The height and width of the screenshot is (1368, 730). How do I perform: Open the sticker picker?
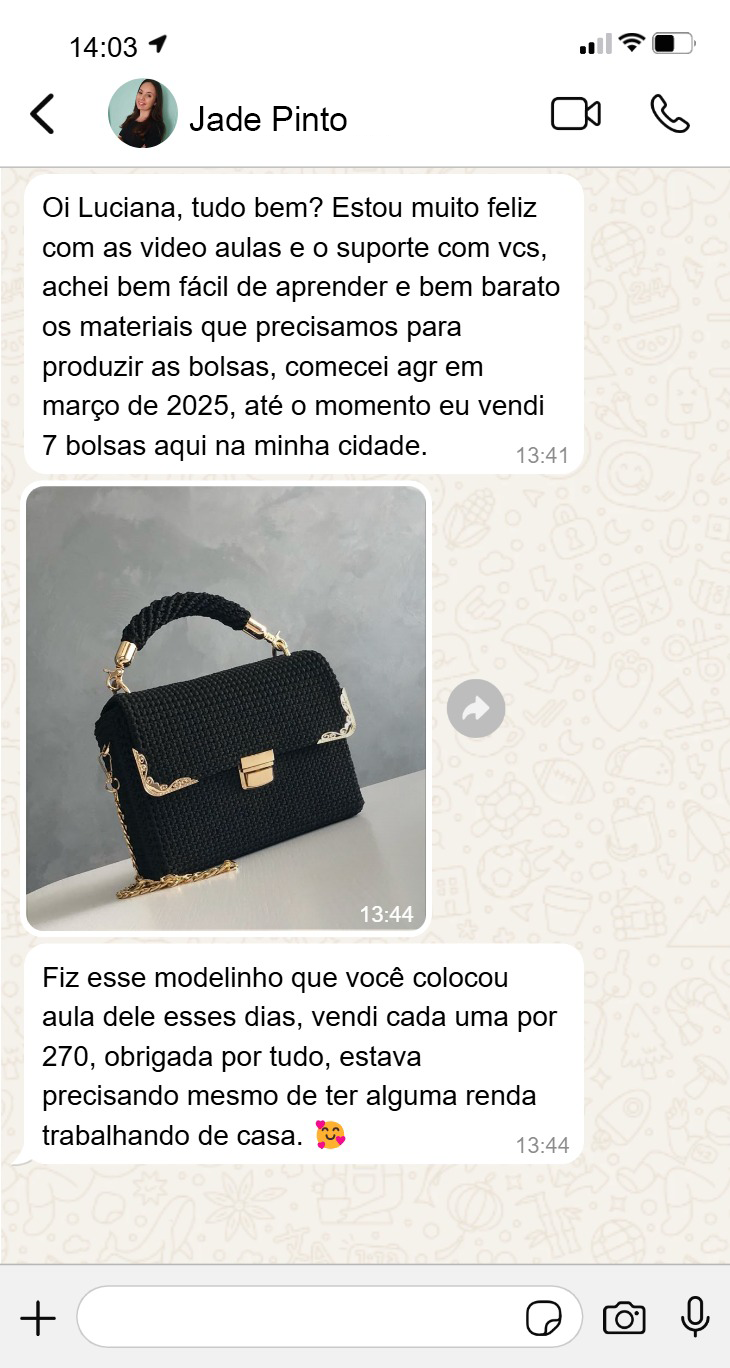544,1319
